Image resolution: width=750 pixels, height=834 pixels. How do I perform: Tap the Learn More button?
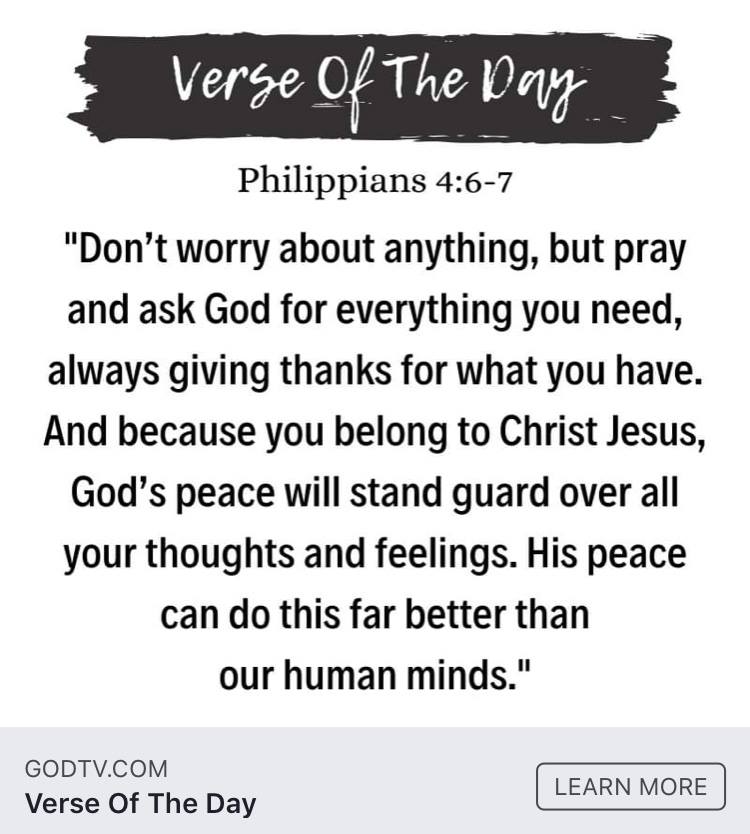coord(630,786)
